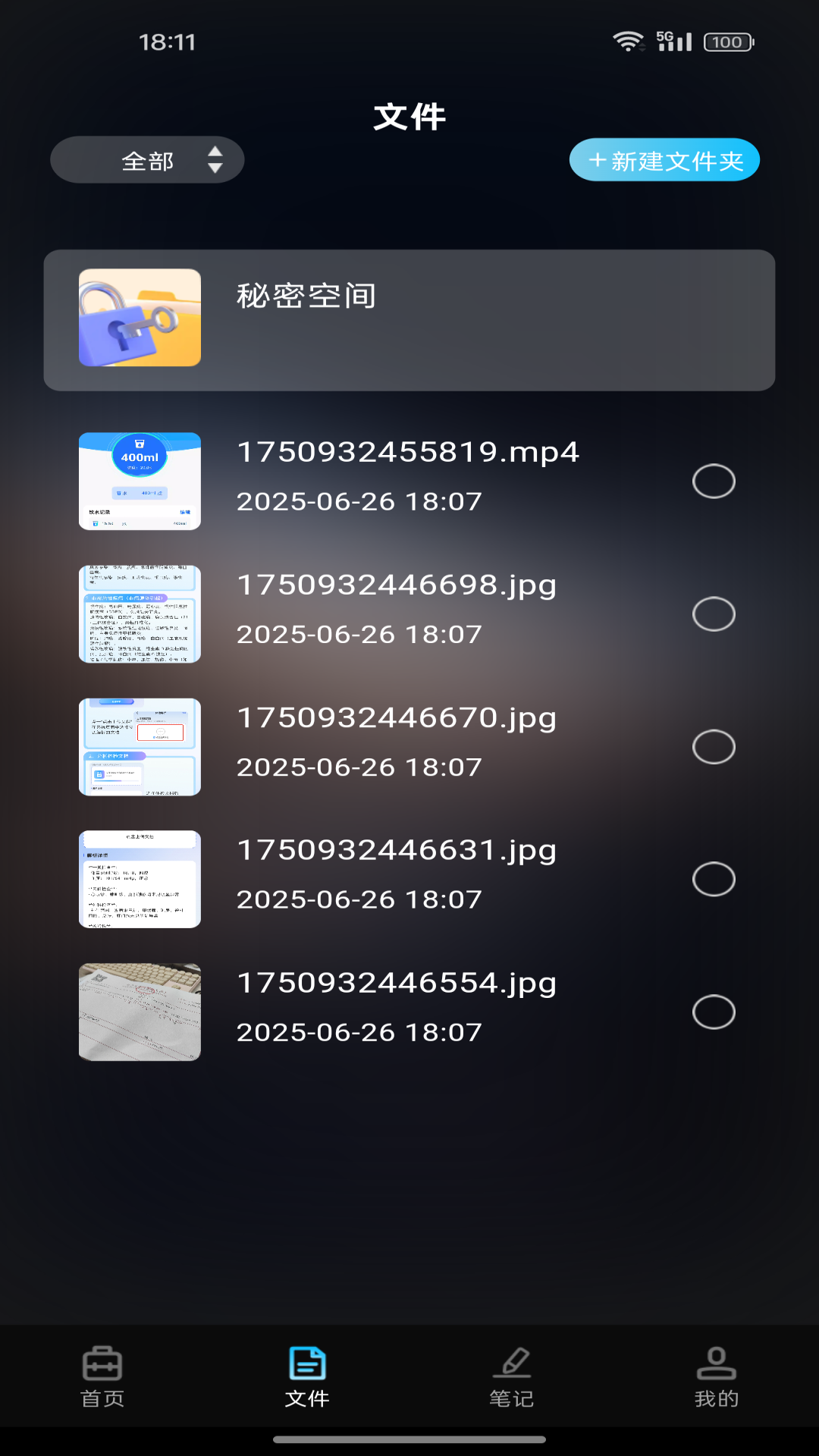Select the circle for 1750932446698.jpg
Viewport: 819px width, 1456px height.
(714, 614)
